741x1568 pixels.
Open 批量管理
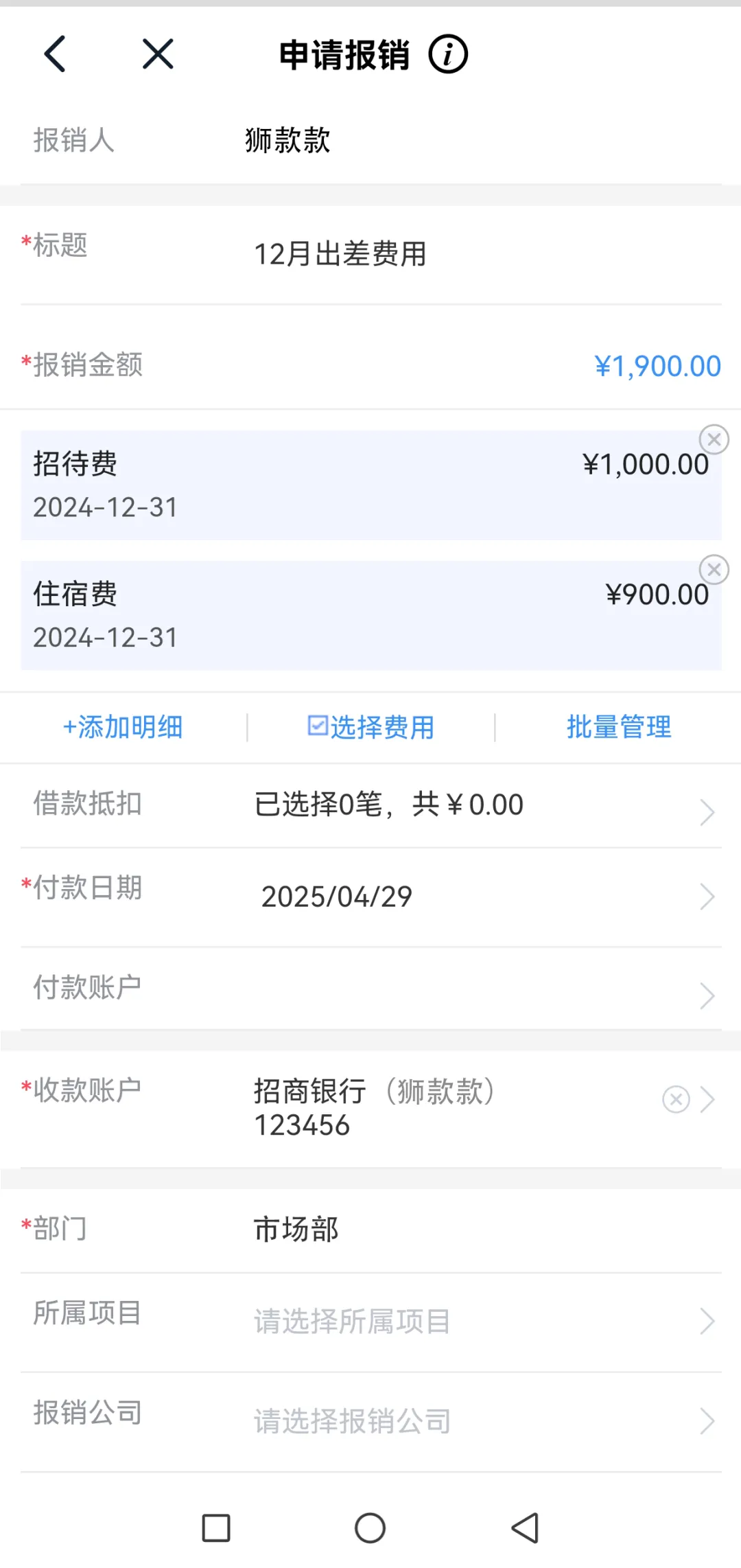(x=619, y=727)
